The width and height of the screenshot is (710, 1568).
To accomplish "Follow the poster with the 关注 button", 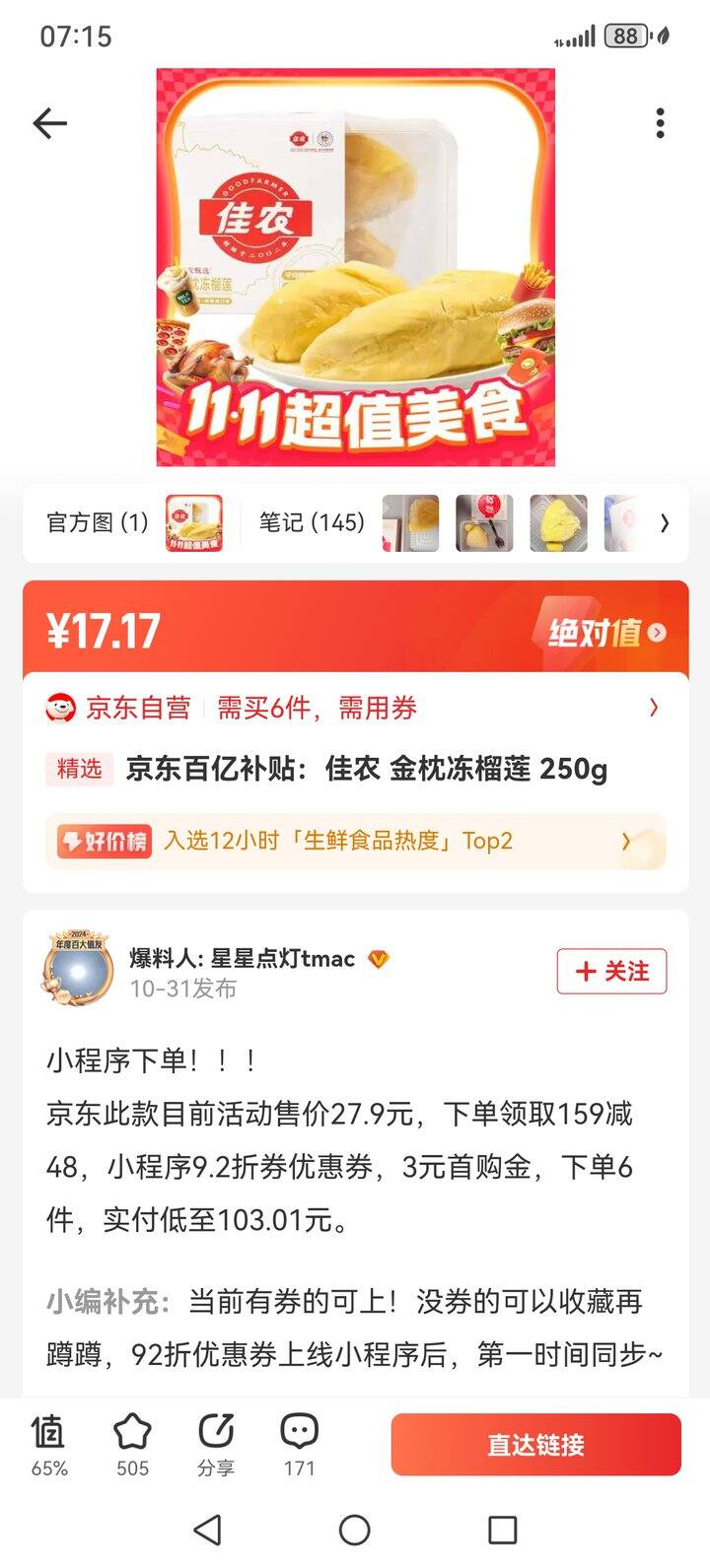I will coord(611,971).
